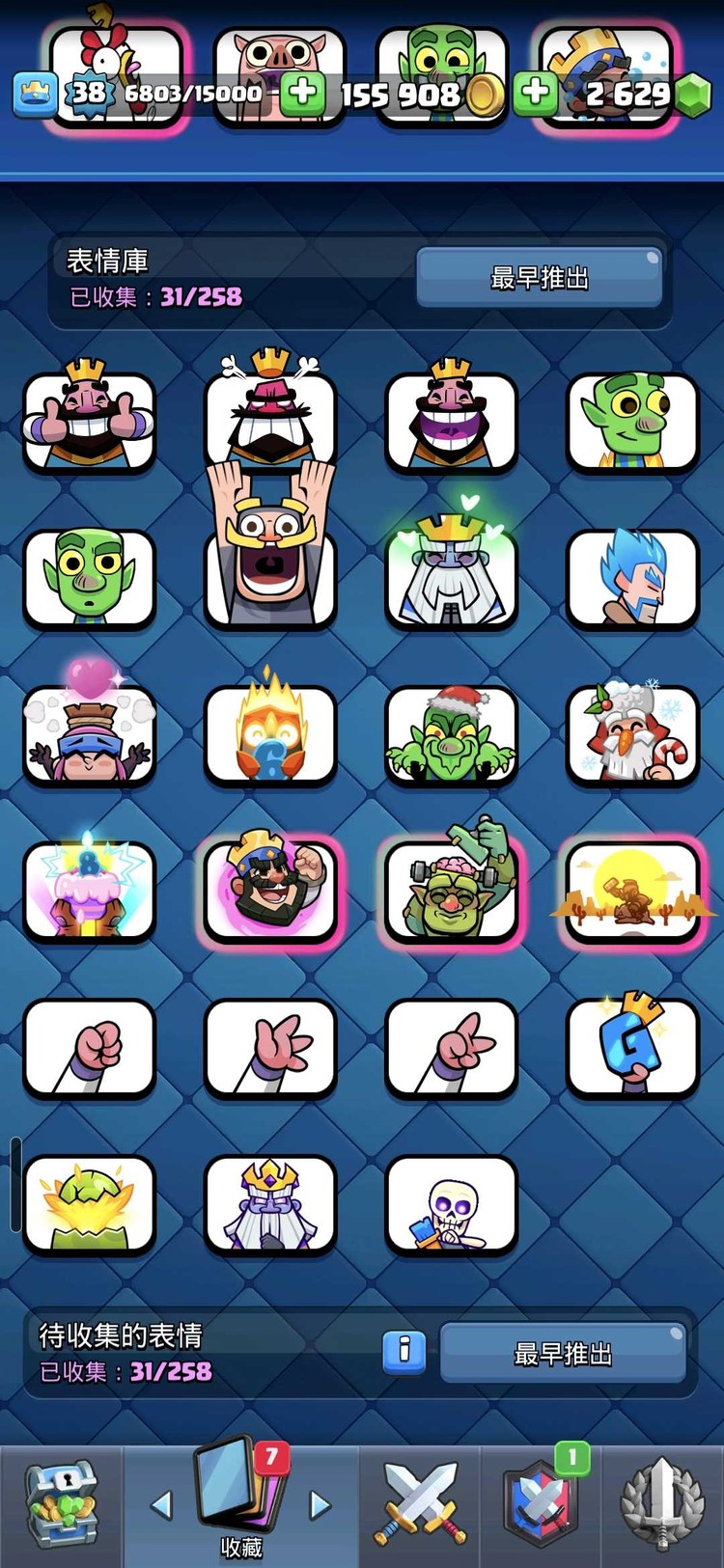Viewport: 724px width, 1568px height.
Task: Tap the green plus next to gems
Action: pyautogui.click(x=536, y=93)
